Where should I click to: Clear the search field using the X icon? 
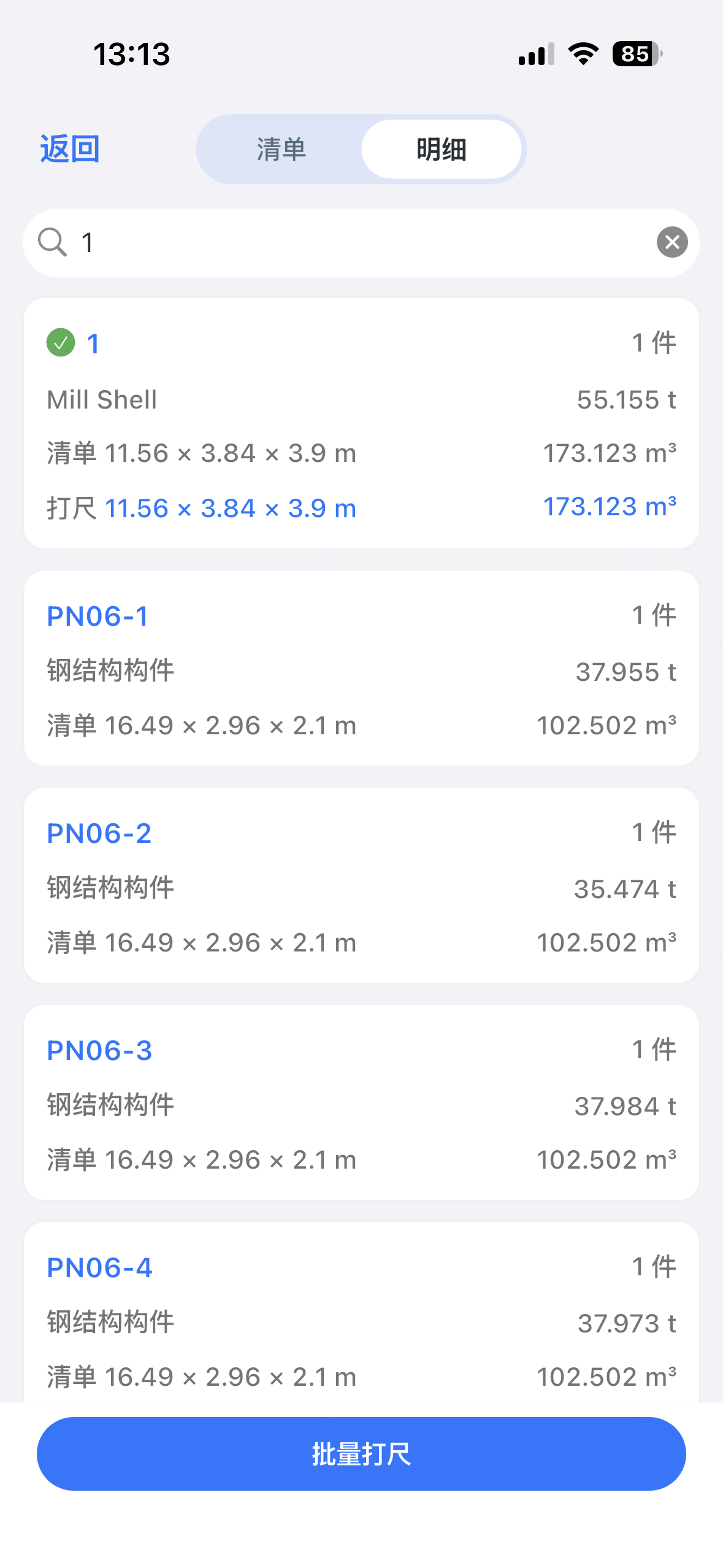point(672,242)
